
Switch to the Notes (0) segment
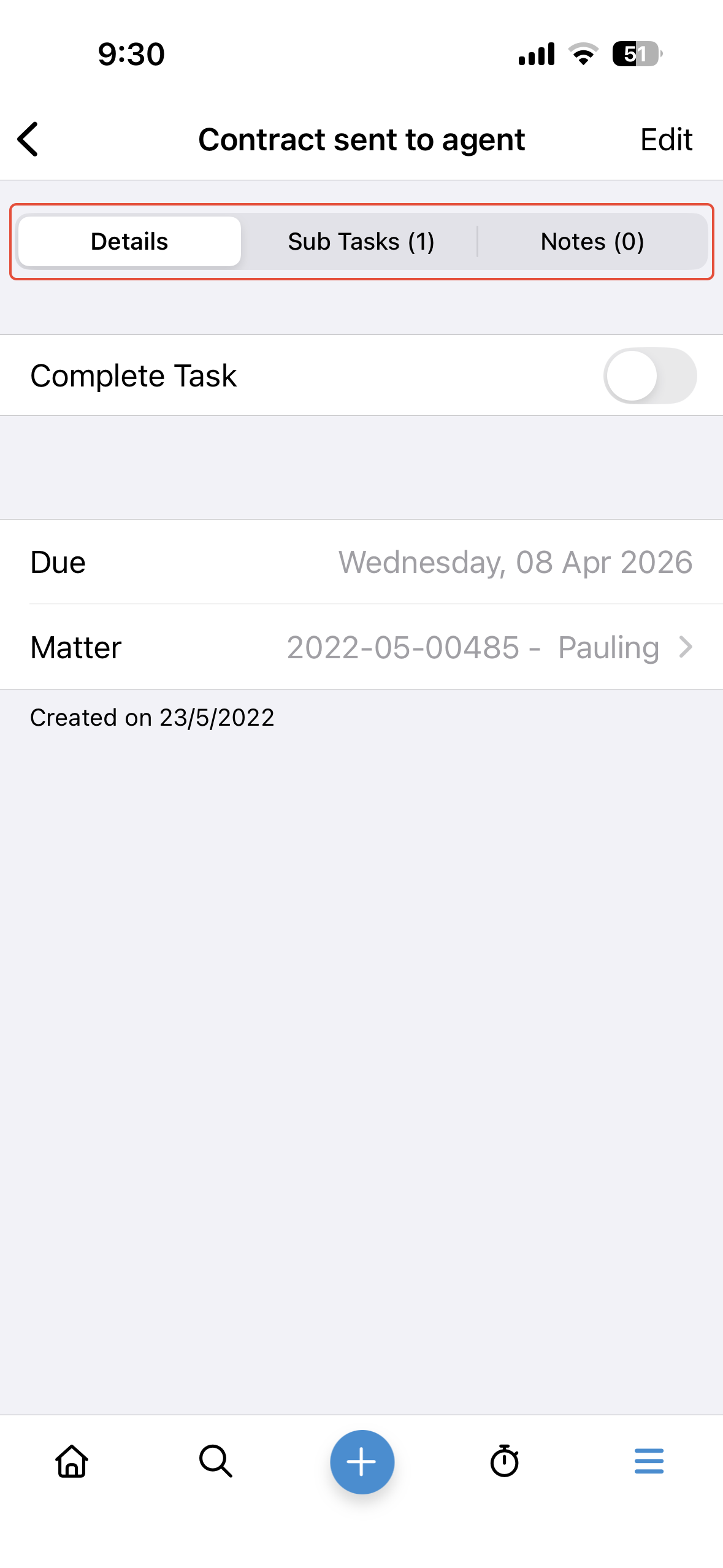592,242
